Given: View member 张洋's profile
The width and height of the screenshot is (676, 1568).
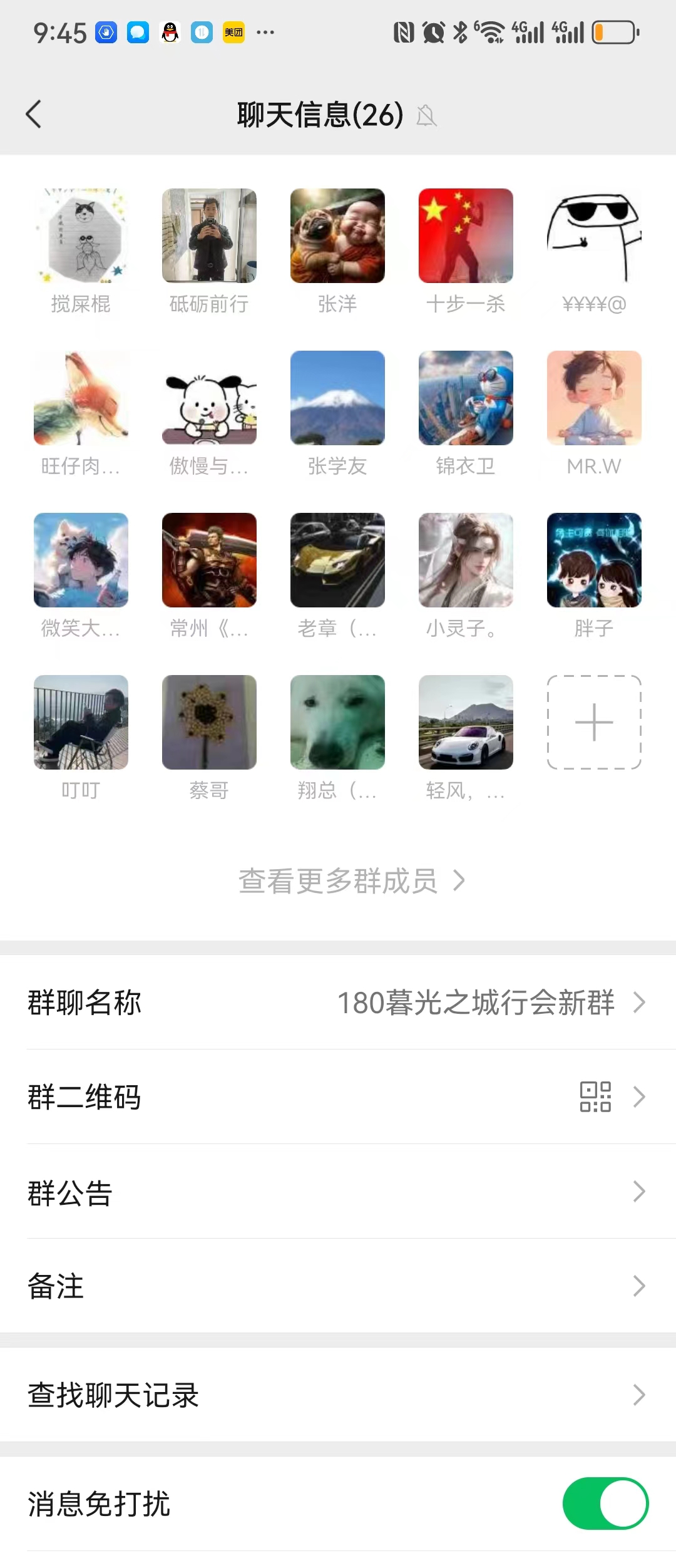Looking at the screenshot, I should pyautogui.click(x=337, y=236).
